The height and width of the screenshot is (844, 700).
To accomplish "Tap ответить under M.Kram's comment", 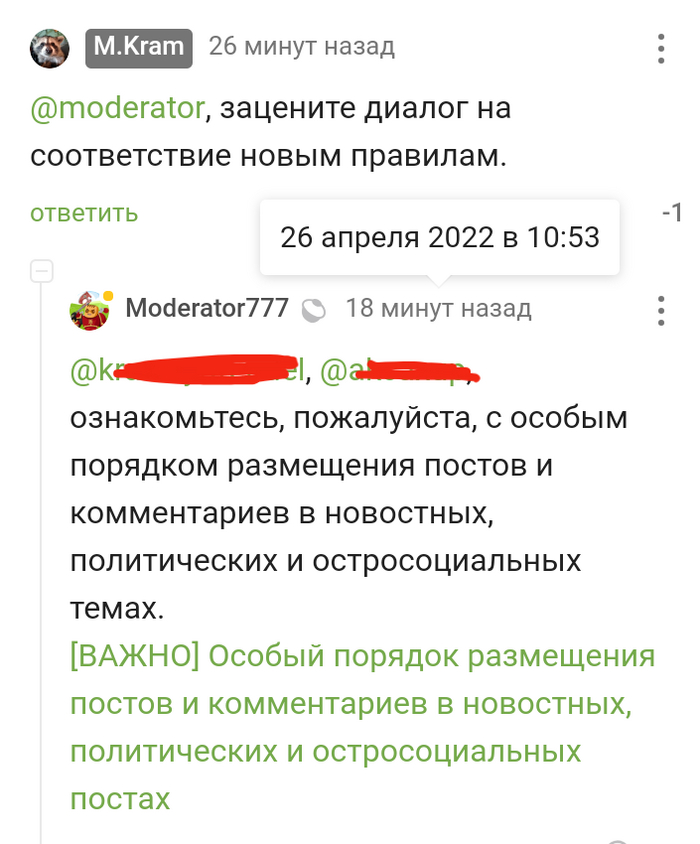I will coord(84,213).
